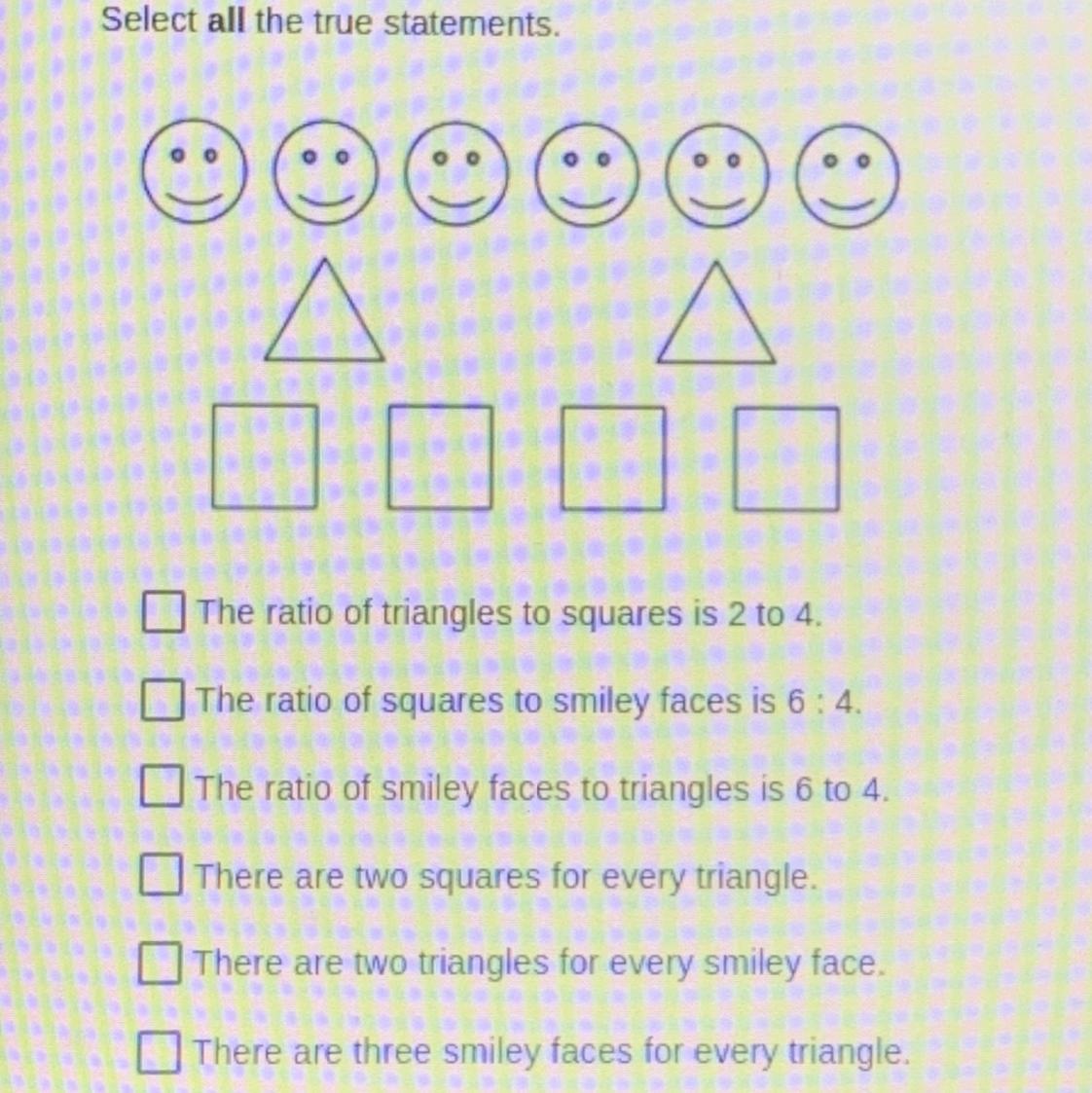Choose 'There are two triangles for every smiley face'
Screen dimensions: 1092x1093
click(x=160, y=964)
